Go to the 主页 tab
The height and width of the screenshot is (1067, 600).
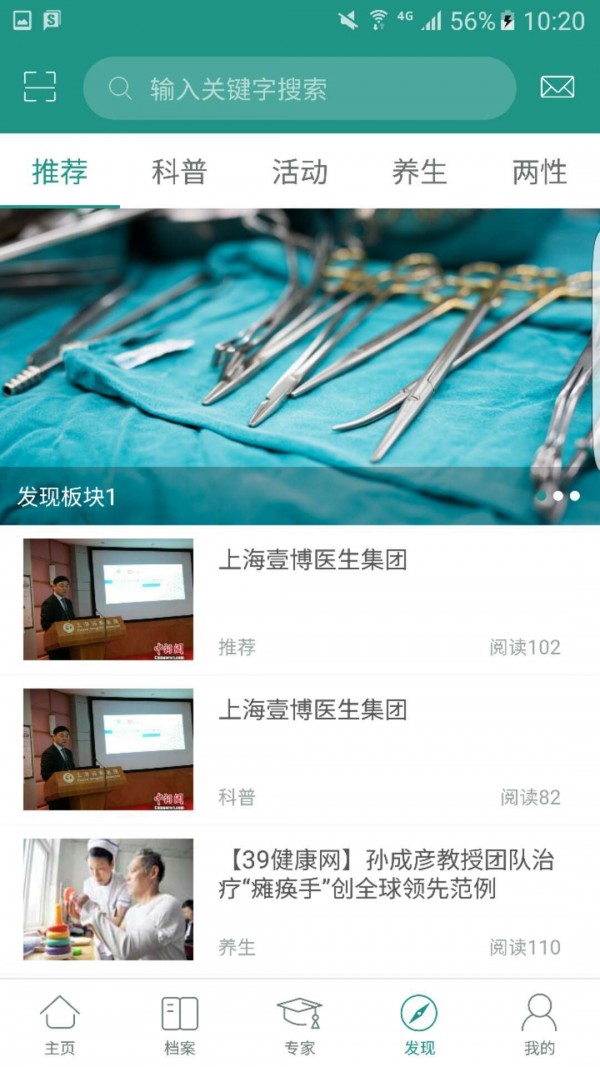[60, 1025]
